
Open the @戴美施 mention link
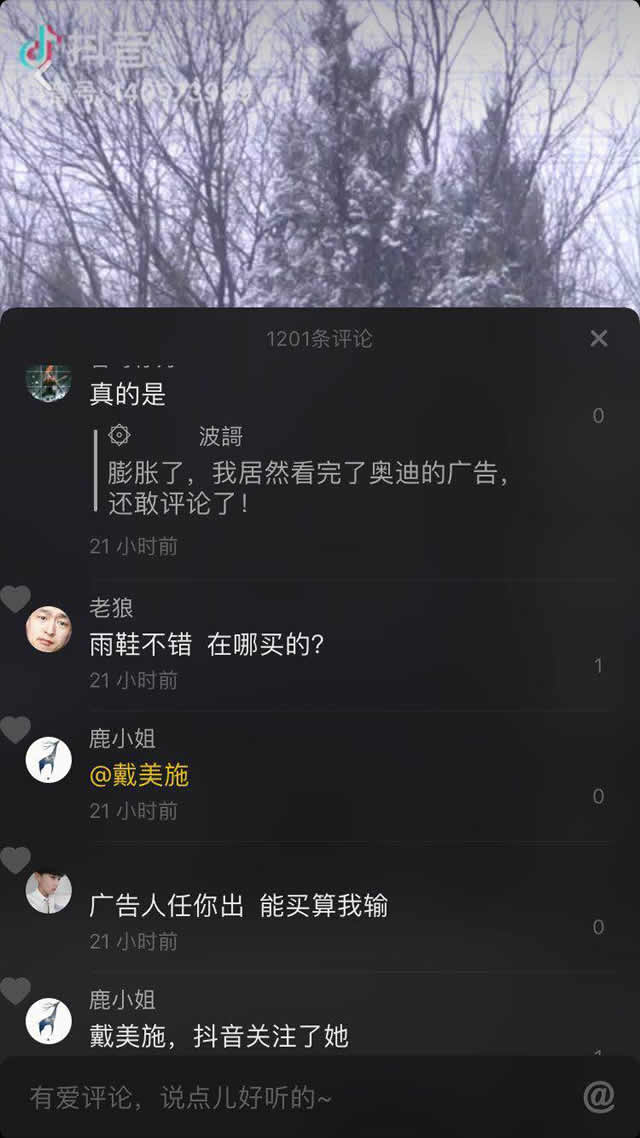pos(139,775)
